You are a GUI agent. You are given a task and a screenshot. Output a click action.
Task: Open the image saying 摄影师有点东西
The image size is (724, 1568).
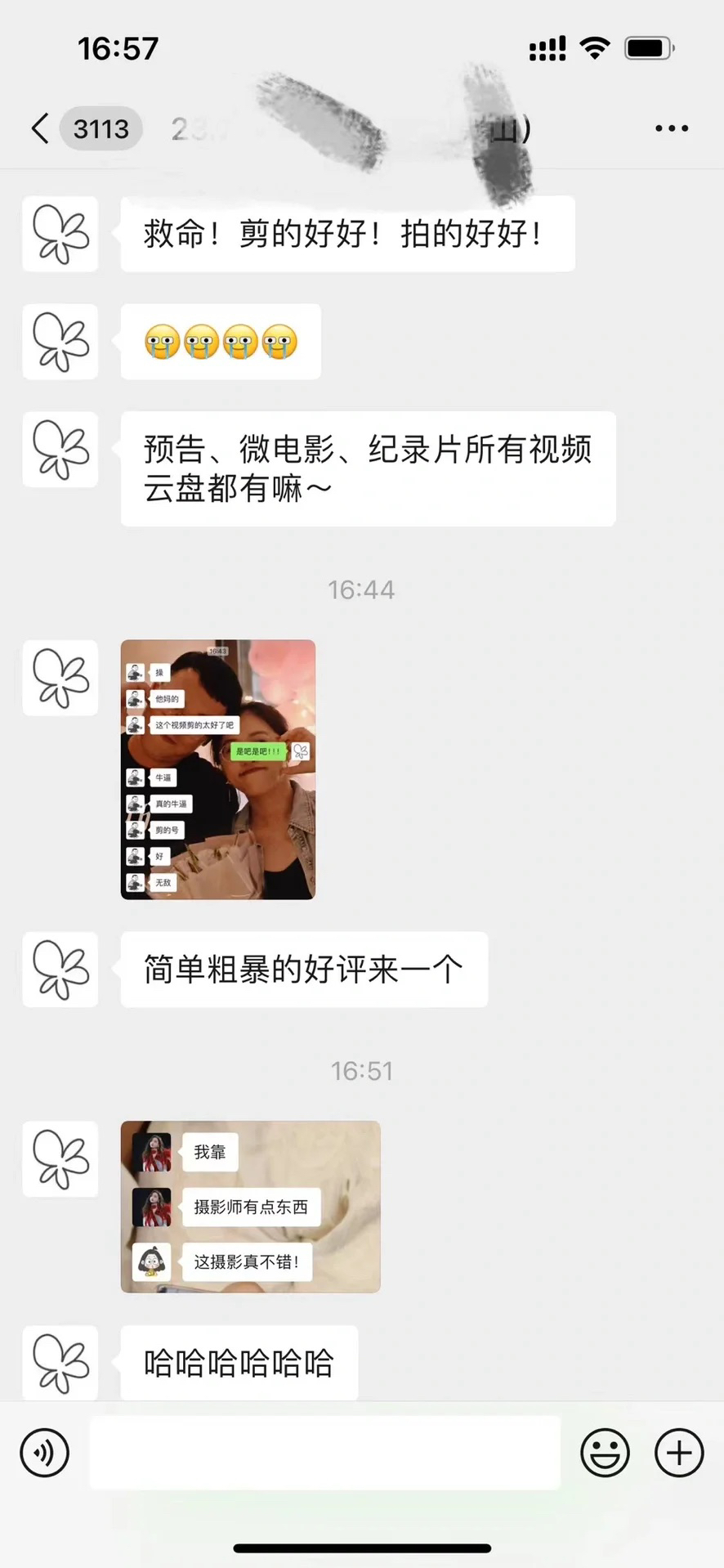point(251,1207)
